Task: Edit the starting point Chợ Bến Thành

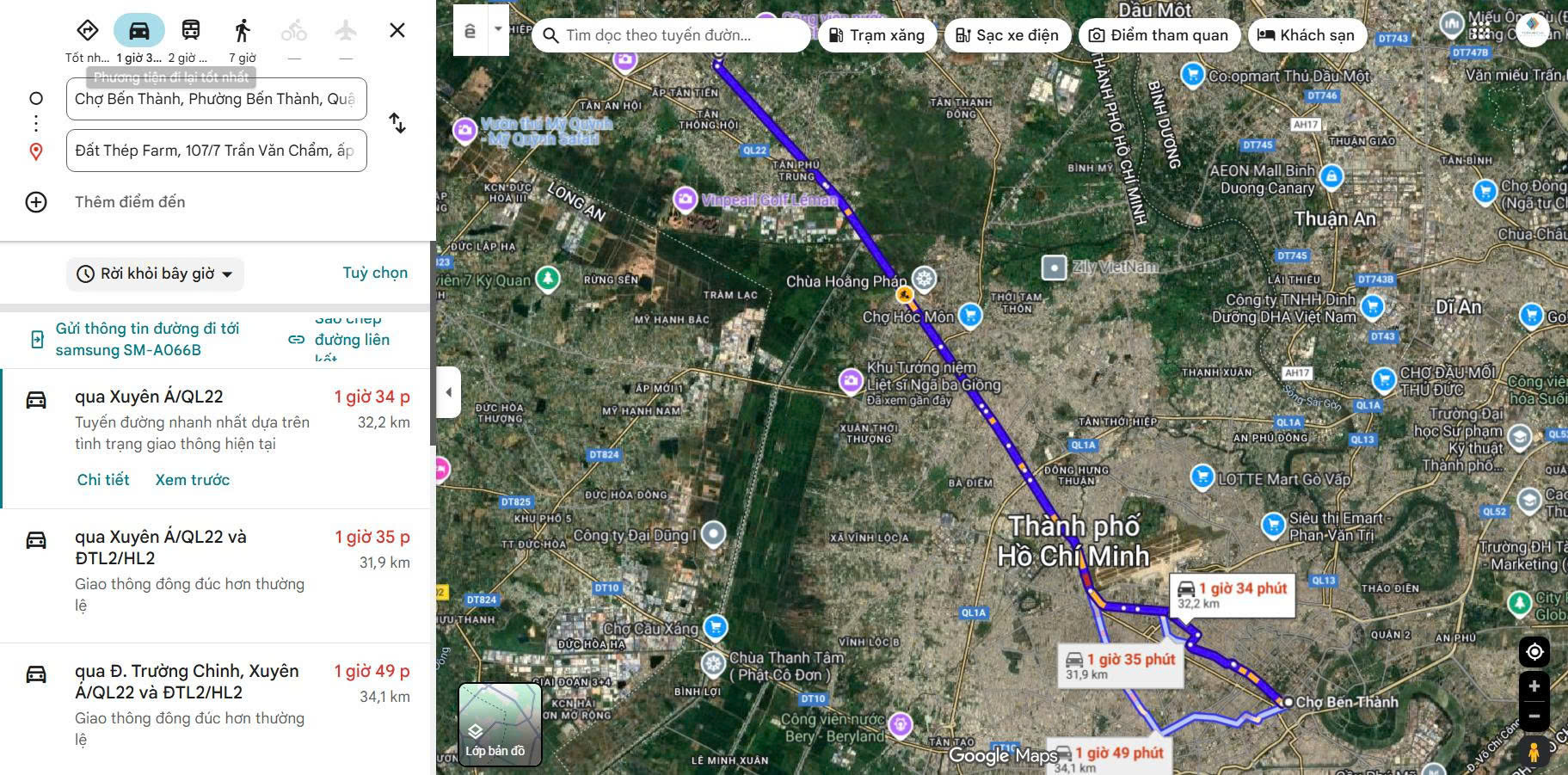Action: point(215,99)
